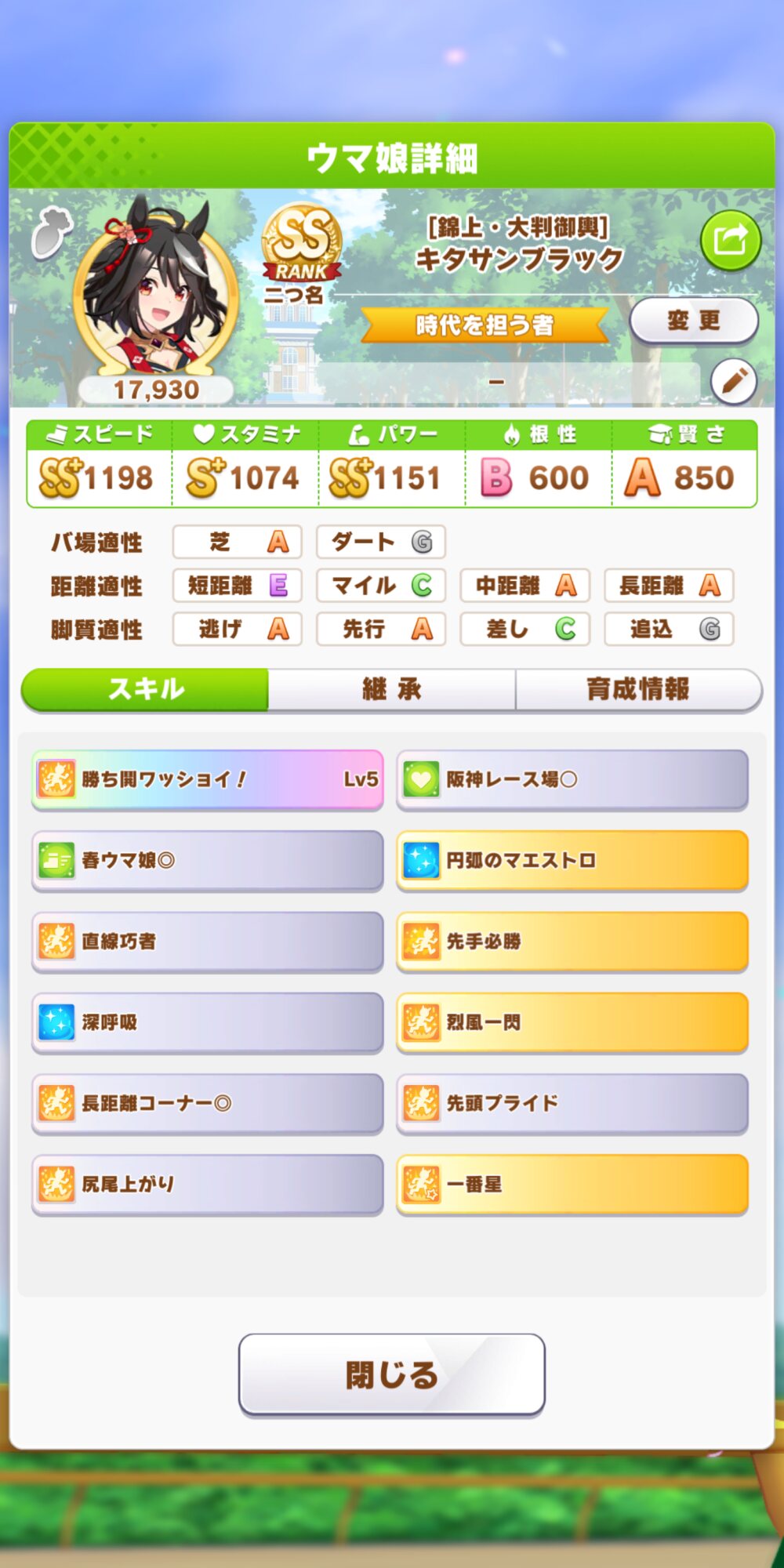
Task: Tap the green share icon
Action: 731,241
